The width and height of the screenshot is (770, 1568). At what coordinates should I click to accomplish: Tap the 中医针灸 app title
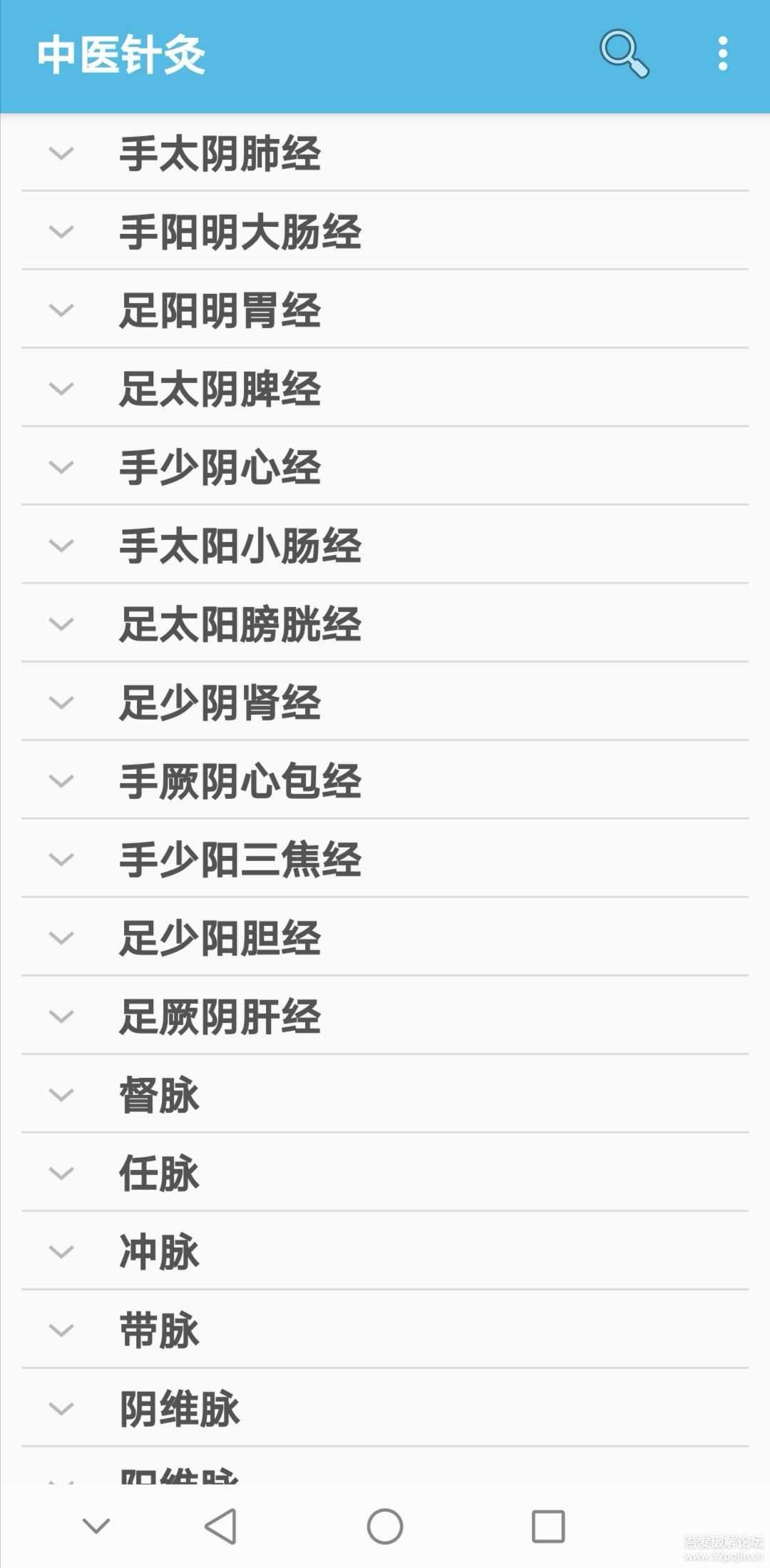click(121, 54)
